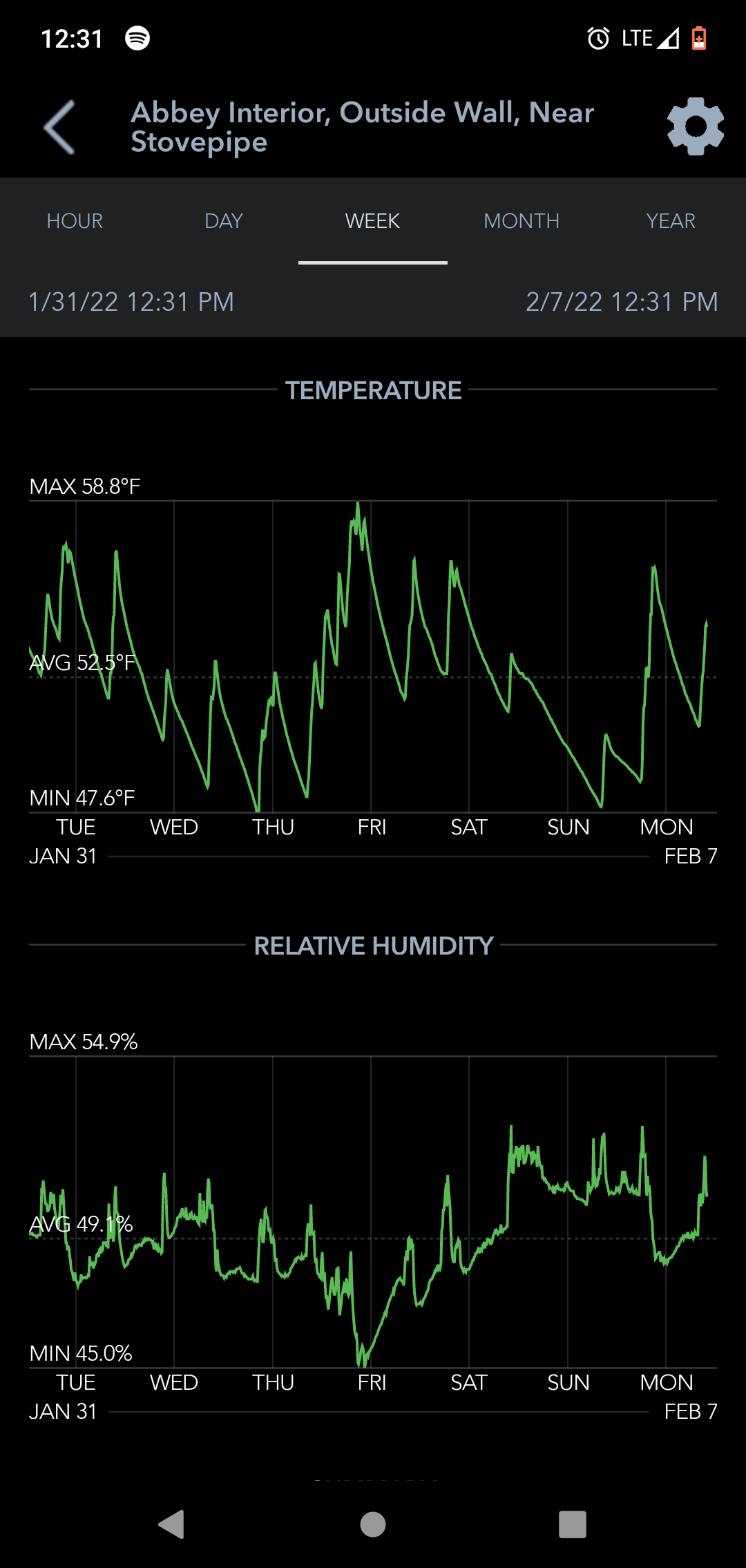Select the WEEK tab
Viewport: 746px width, 1568px height.
click(x=373, y=221)
